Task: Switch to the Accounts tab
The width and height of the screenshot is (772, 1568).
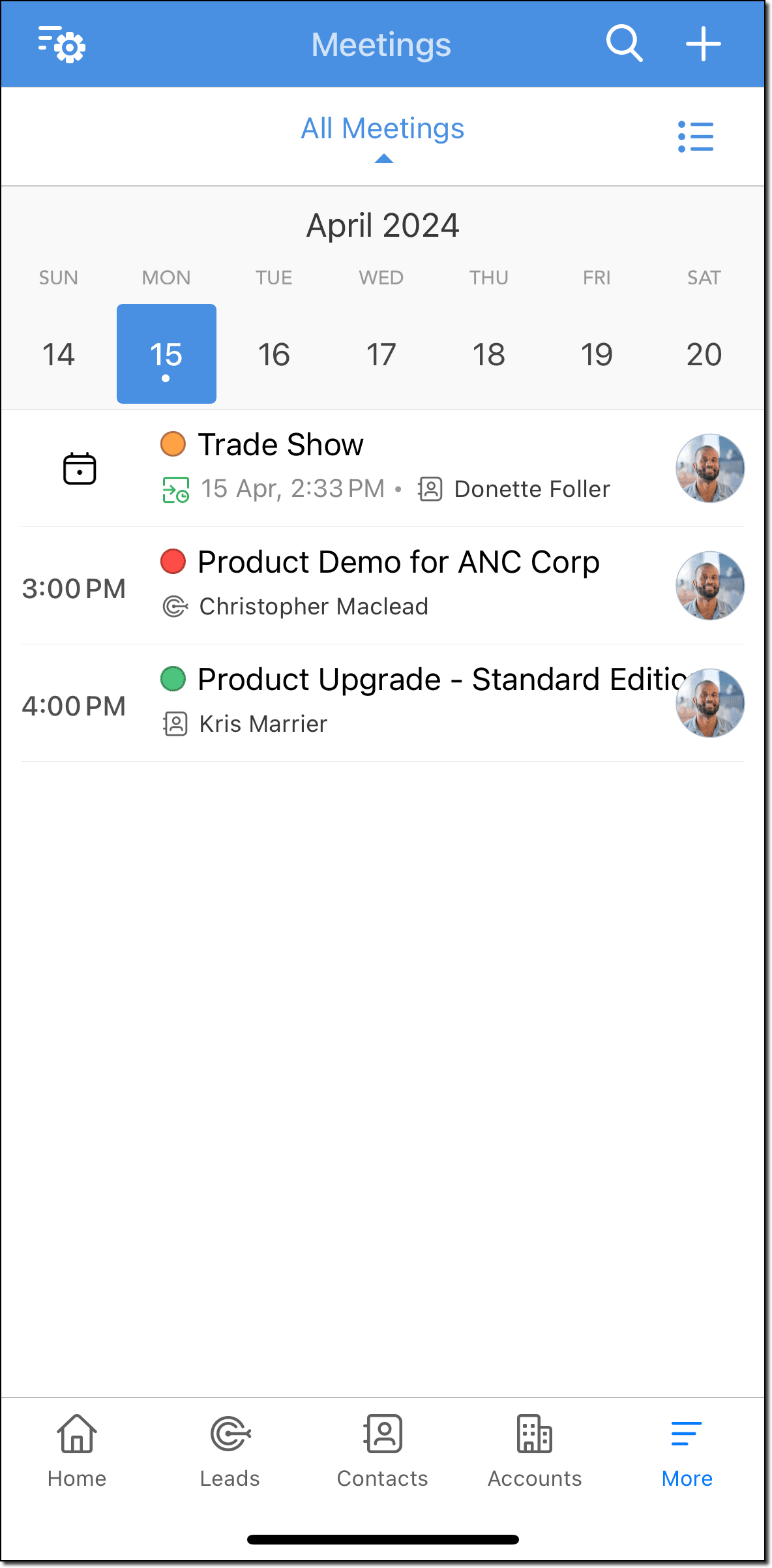Action: 535,1451
